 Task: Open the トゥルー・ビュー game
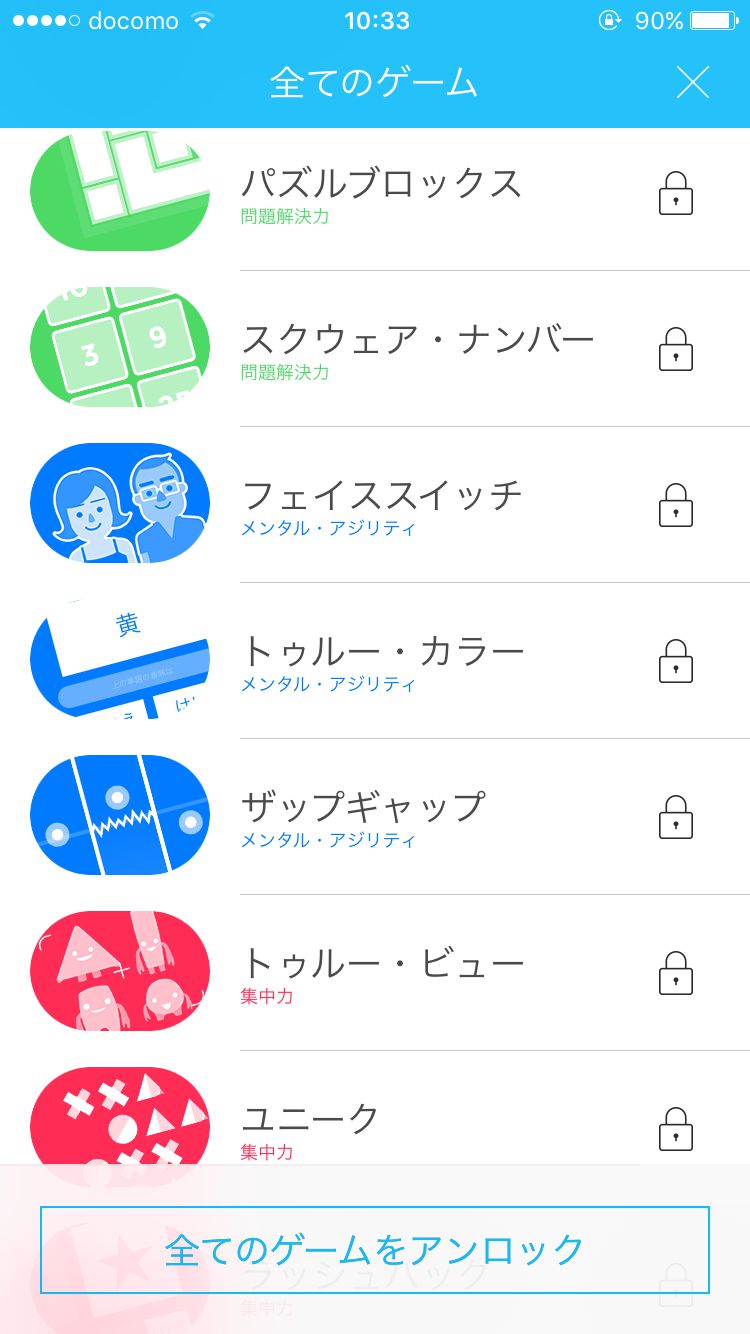(x=382, y=974)
